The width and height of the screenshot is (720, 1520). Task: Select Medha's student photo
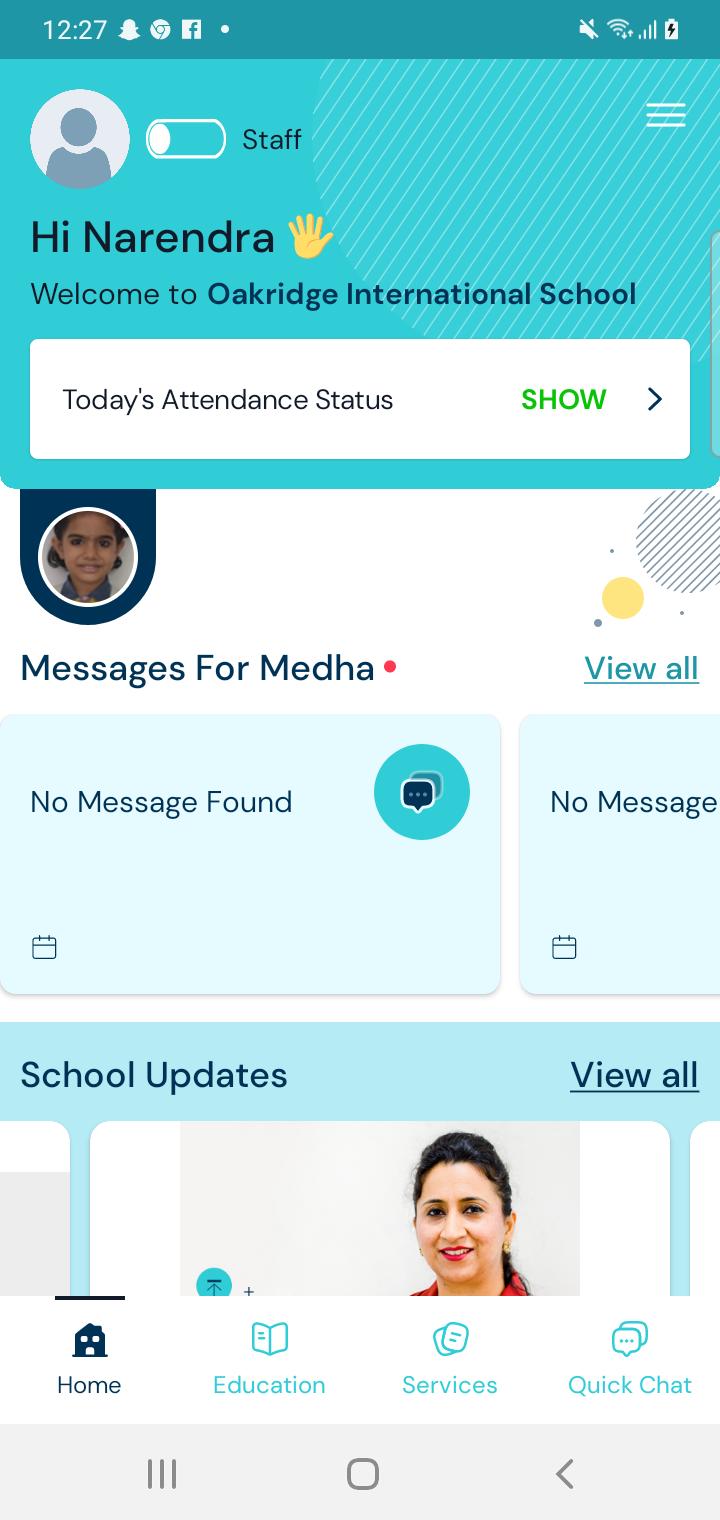click(x=88, y=557)
